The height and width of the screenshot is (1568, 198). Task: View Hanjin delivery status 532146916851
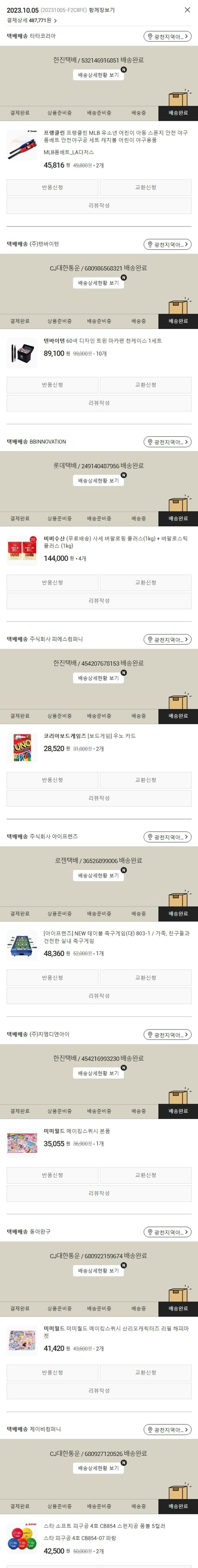pos(99,75)
